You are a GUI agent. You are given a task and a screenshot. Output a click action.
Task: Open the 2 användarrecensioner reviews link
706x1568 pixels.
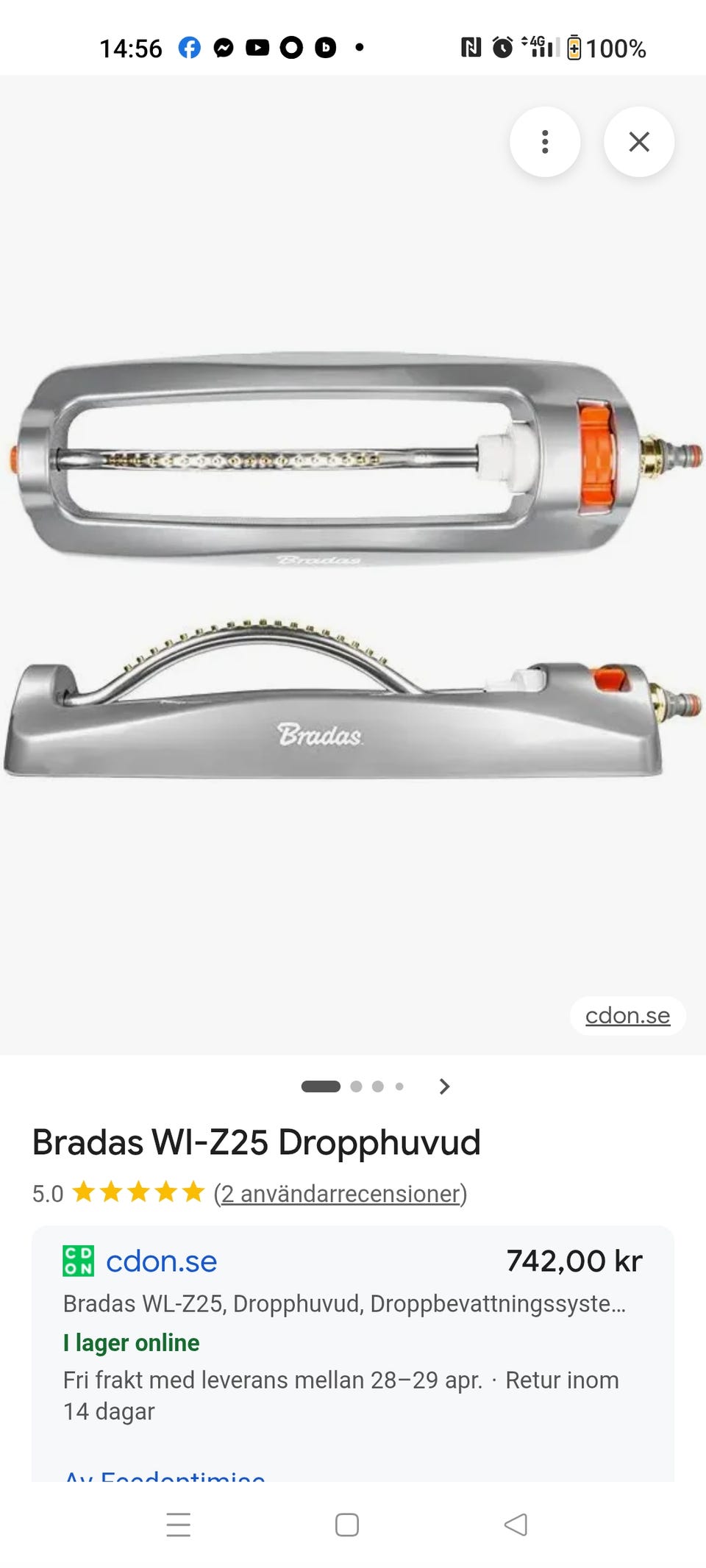[x=340, y=1193]
